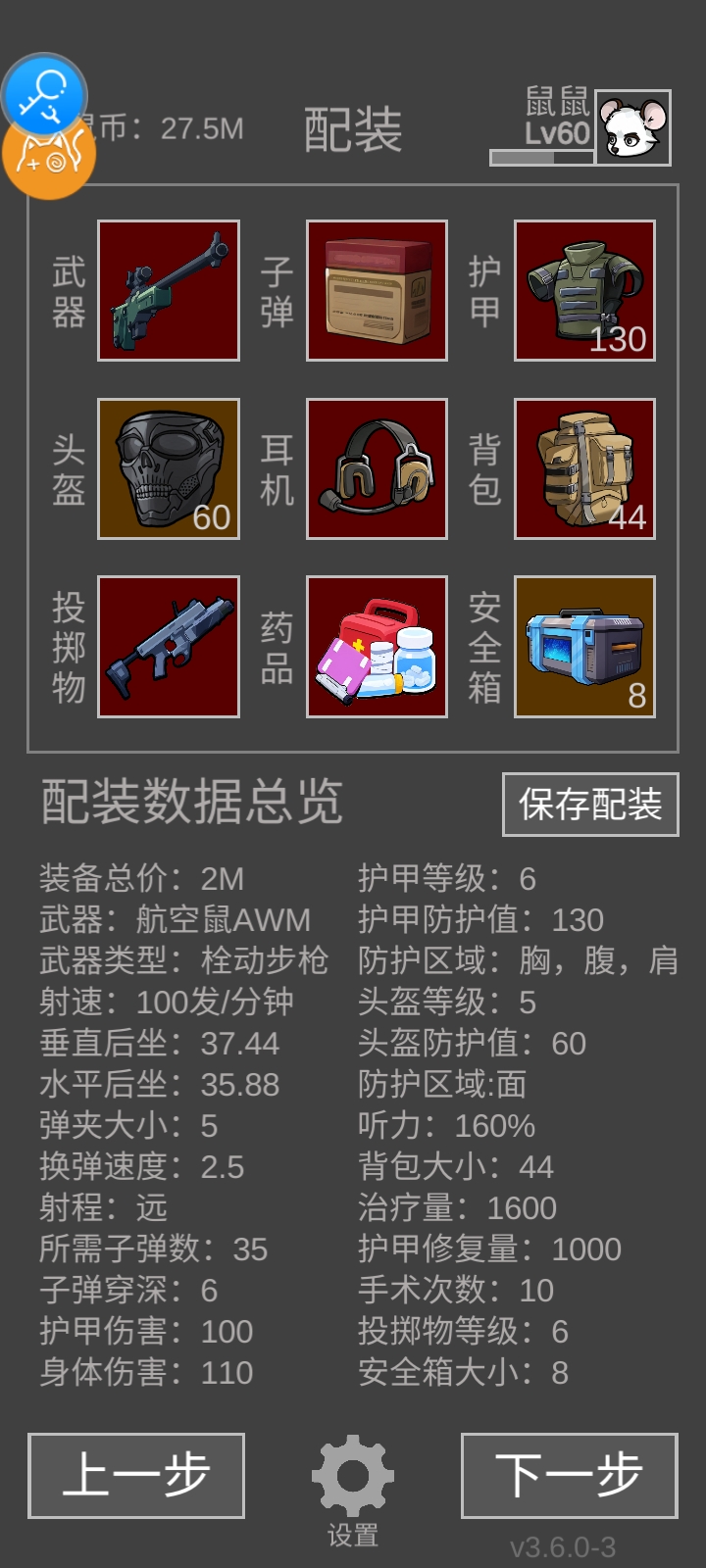Tap the blue floating key icon
This screenshot has height=1568, width=706.
point(44,95)
